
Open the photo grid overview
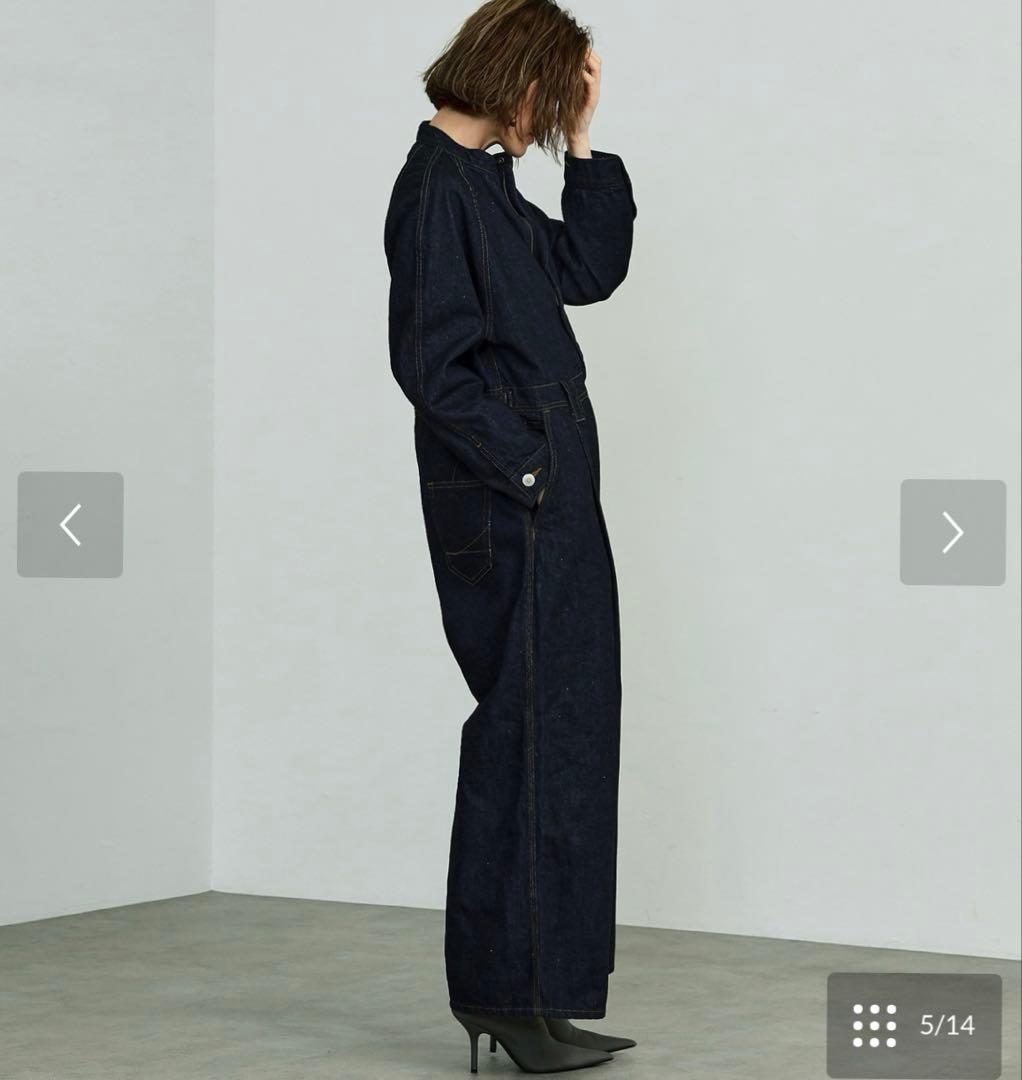[x=874, y=1025]
